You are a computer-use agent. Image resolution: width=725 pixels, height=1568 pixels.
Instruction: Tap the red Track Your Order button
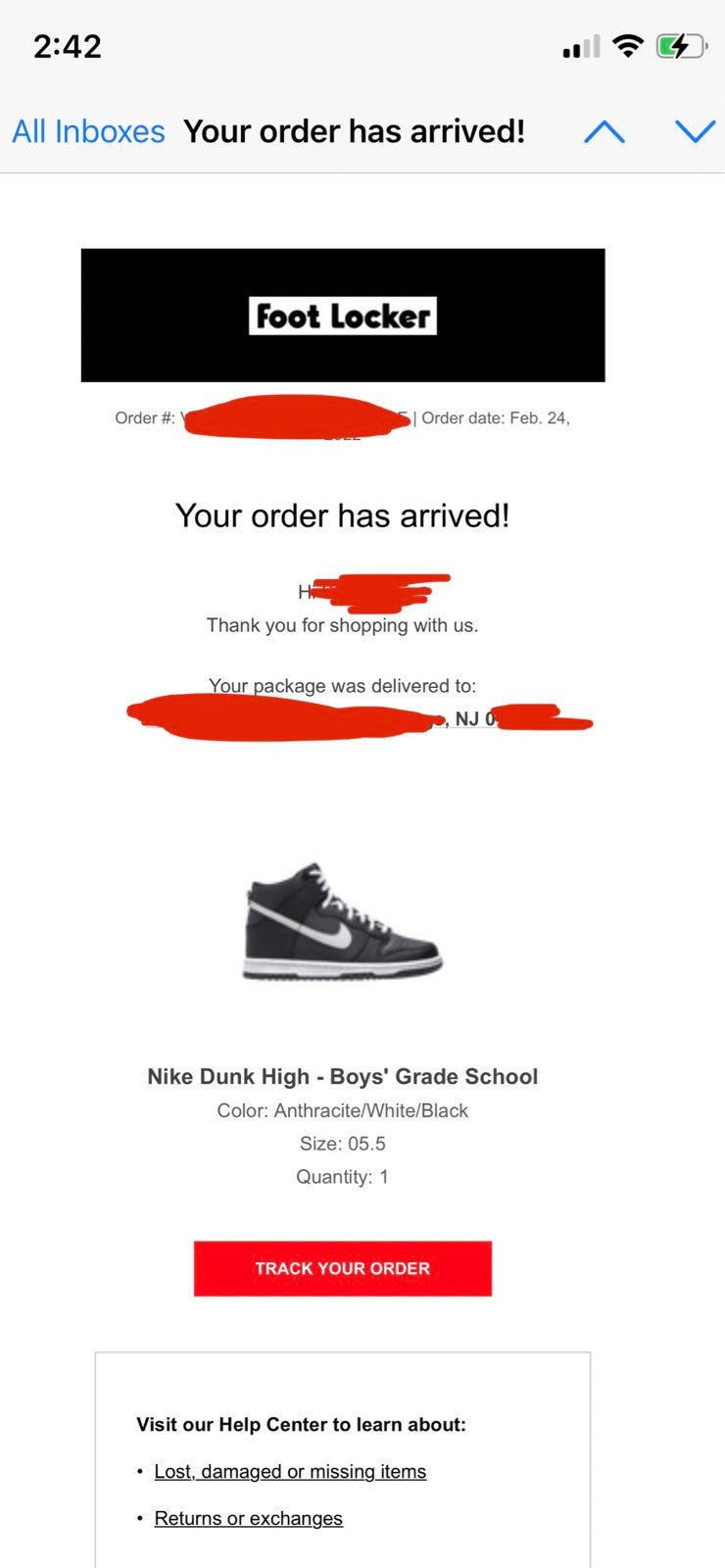(x=343, y=1268)
